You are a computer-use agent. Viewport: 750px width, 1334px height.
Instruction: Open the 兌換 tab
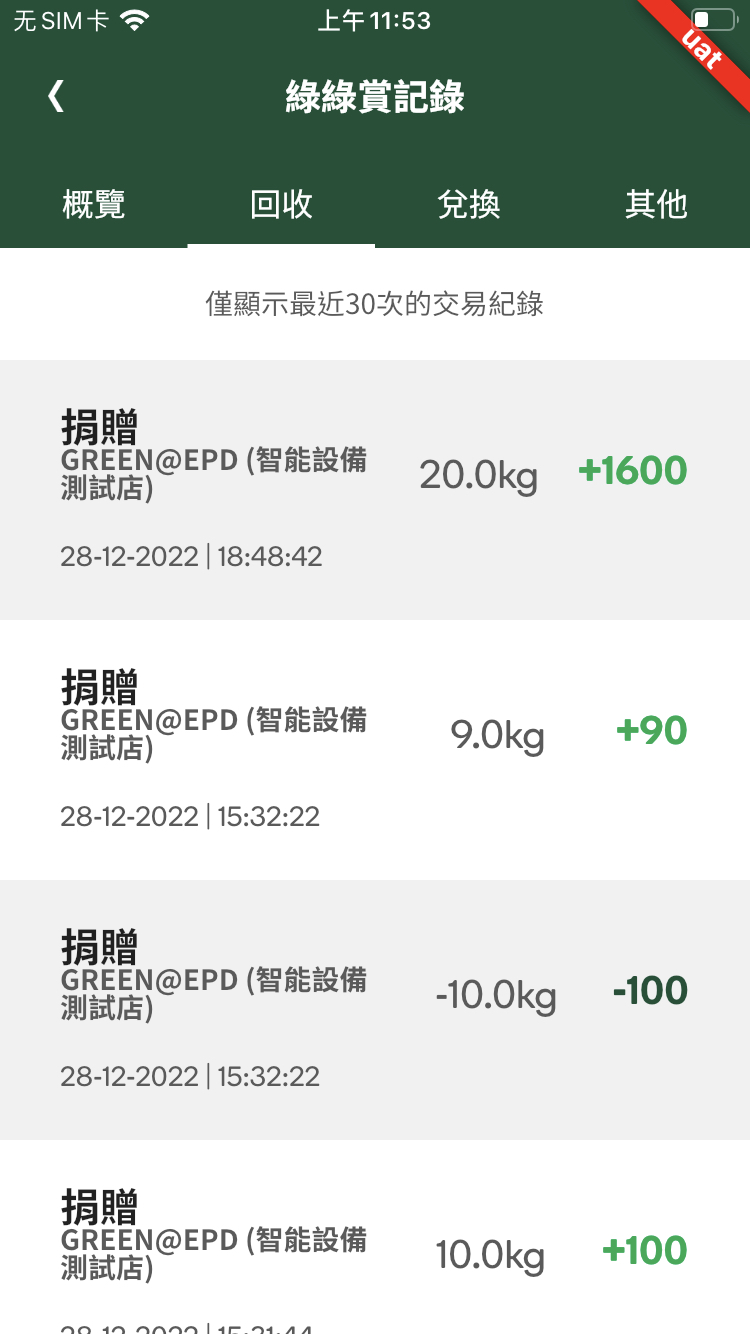pos(469,204)
